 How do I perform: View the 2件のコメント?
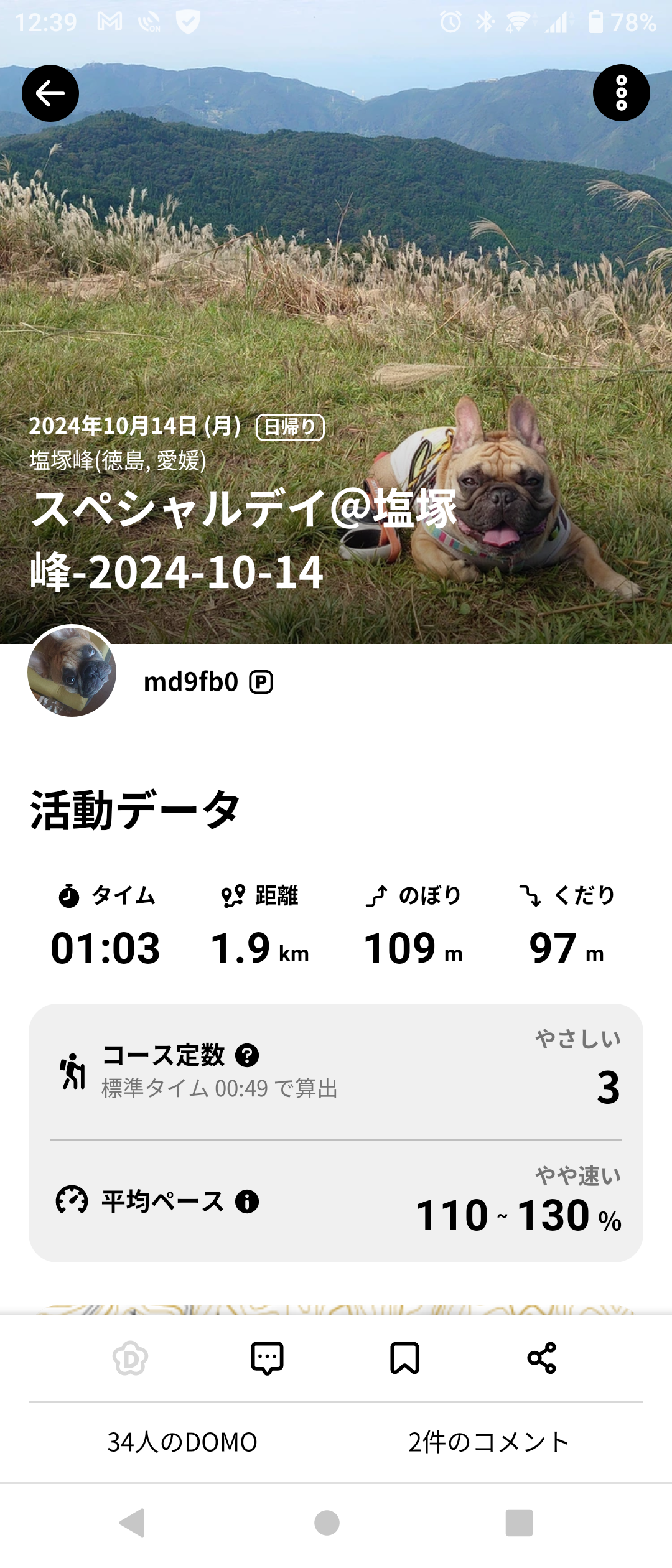(489, 1442)
